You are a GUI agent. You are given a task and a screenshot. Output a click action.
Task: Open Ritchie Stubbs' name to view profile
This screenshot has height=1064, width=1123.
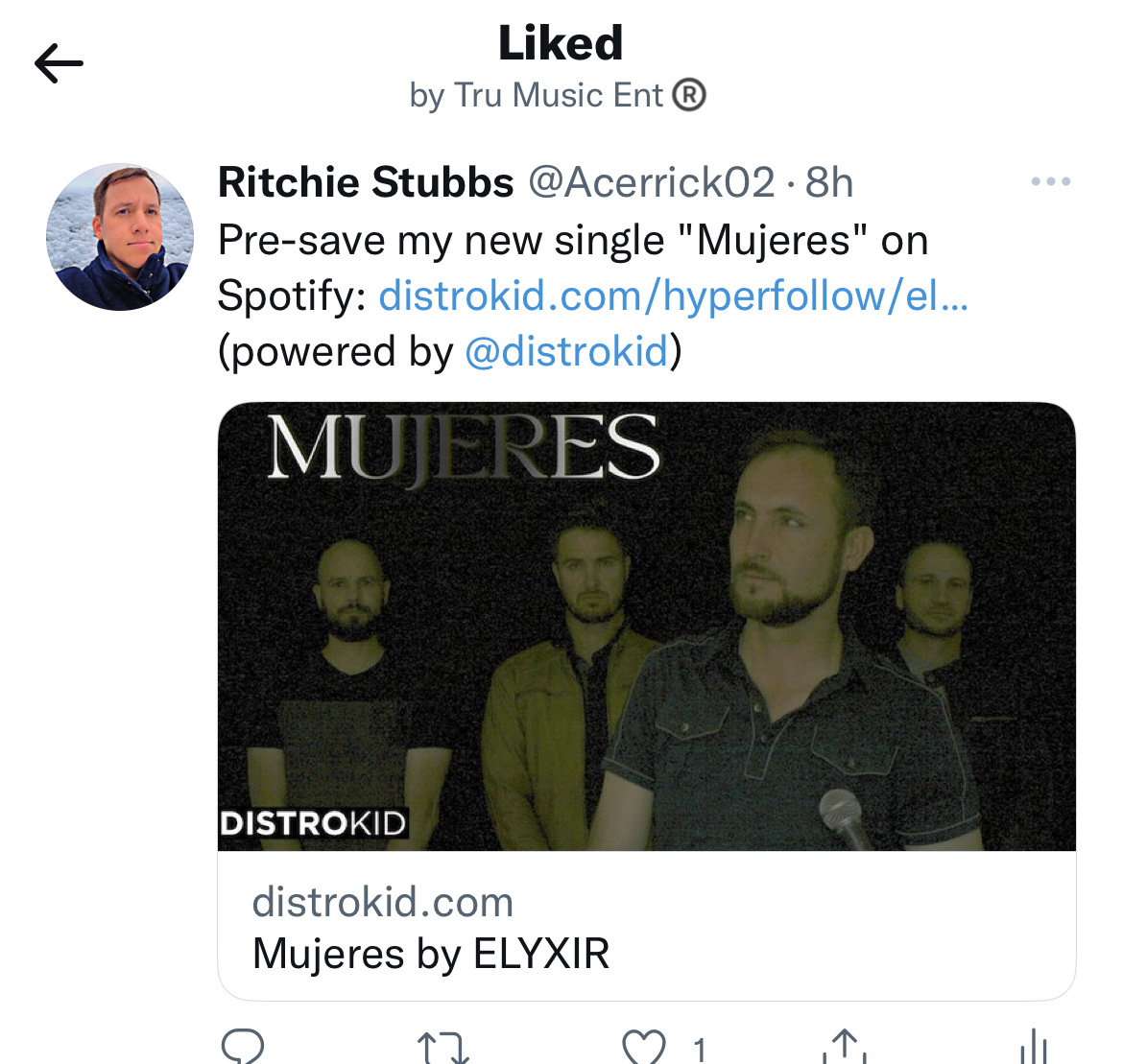[366, 182]
